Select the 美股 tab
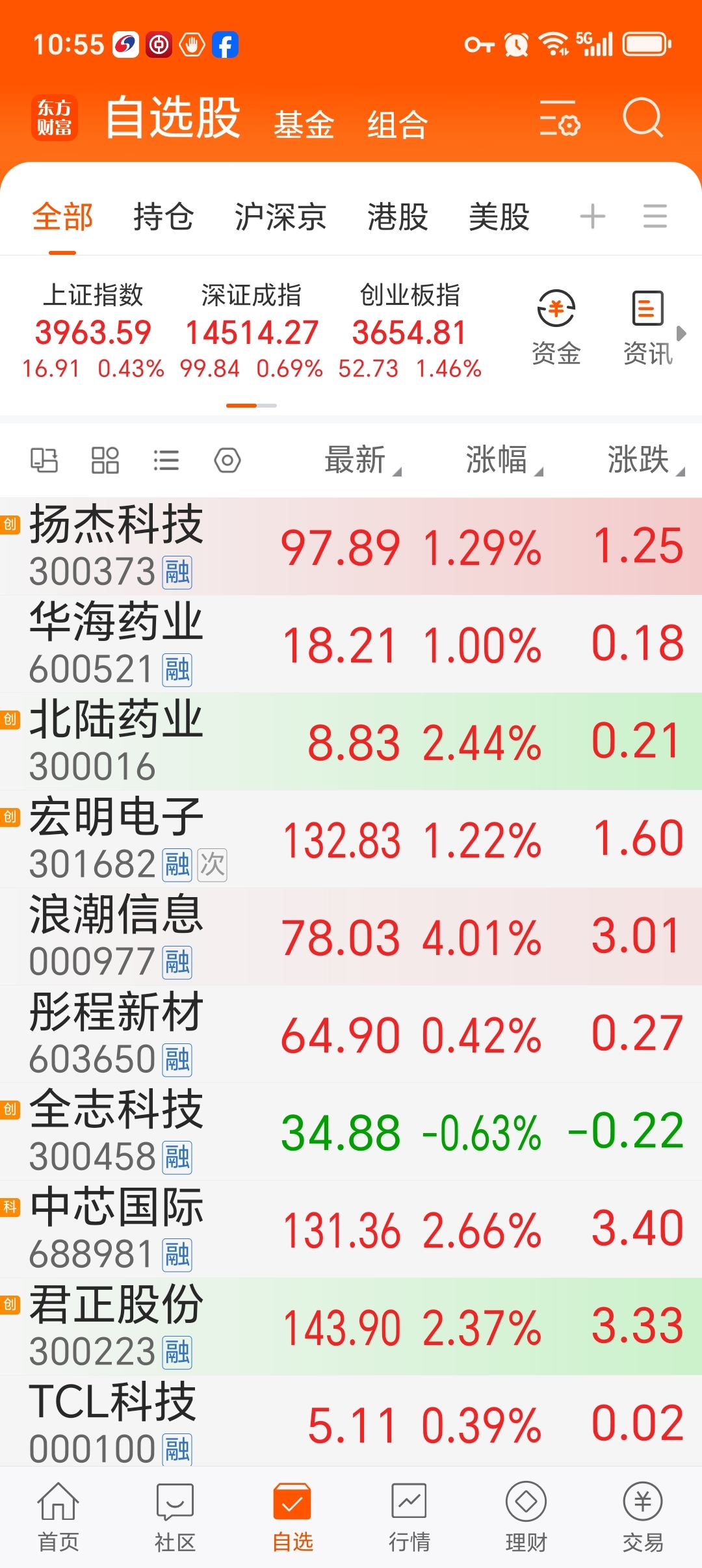Image resolution: width=702 pixels, height=1568 pixels. point(499,216)
